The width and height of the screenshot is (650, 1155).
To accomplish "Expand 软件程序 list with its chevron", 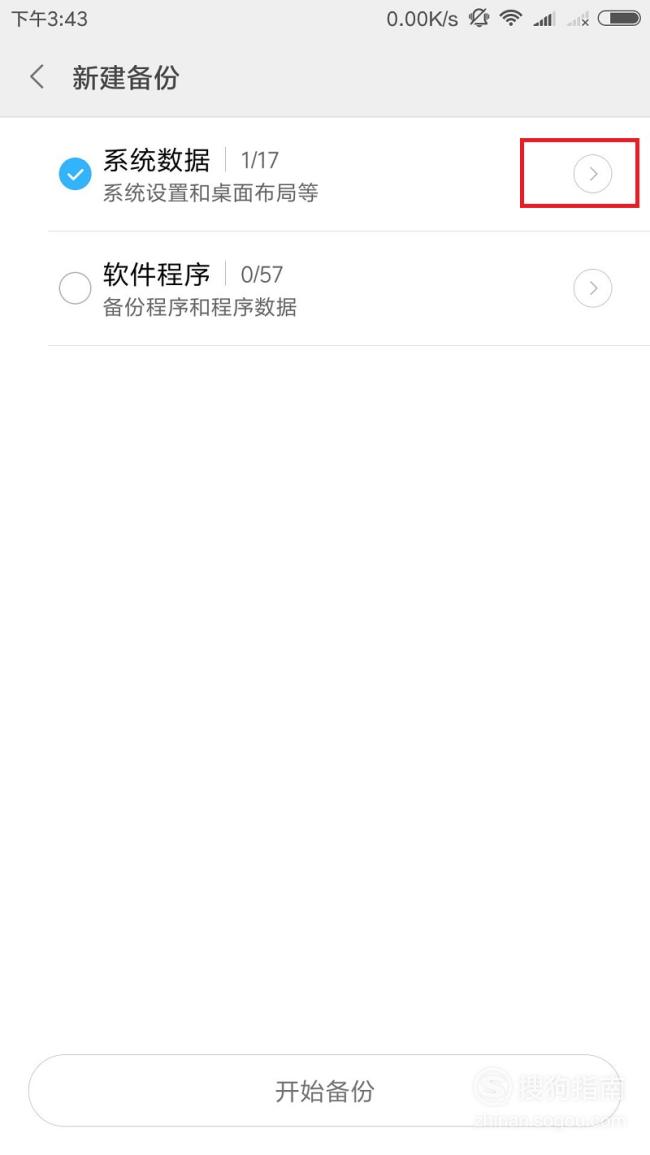I will click(593, 288).
